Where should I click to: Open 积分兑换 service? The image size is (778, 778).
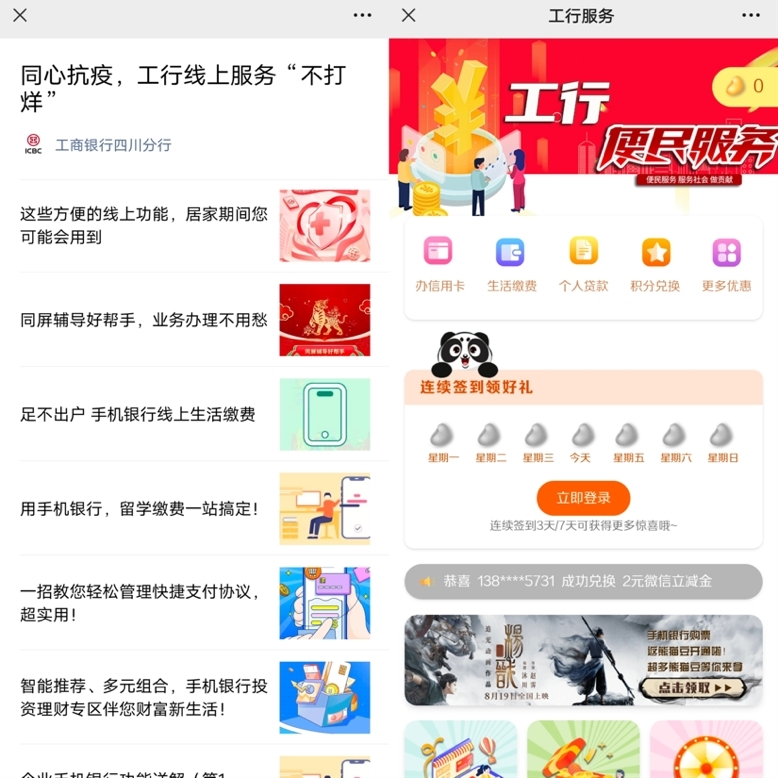coord(655,264)
